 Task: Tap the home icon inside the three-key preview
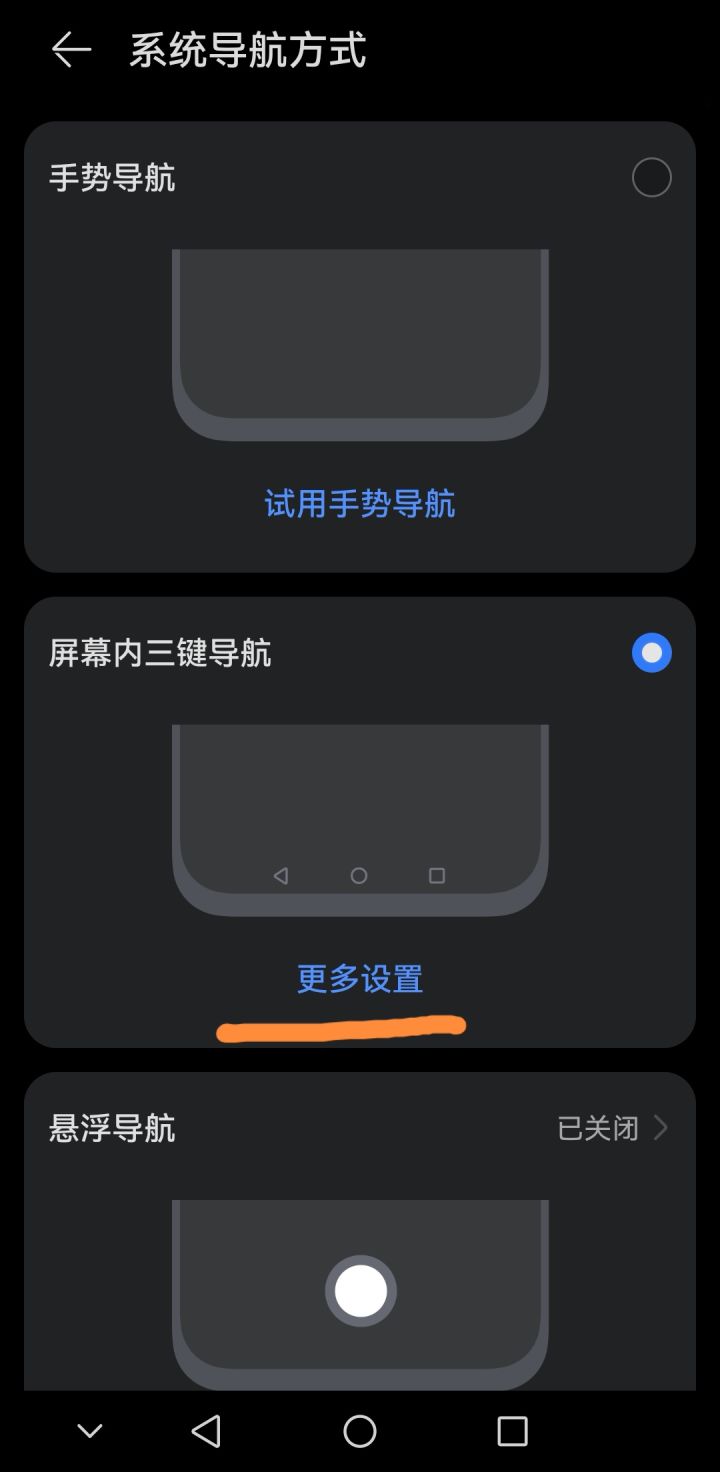click(x=359, y=876)
